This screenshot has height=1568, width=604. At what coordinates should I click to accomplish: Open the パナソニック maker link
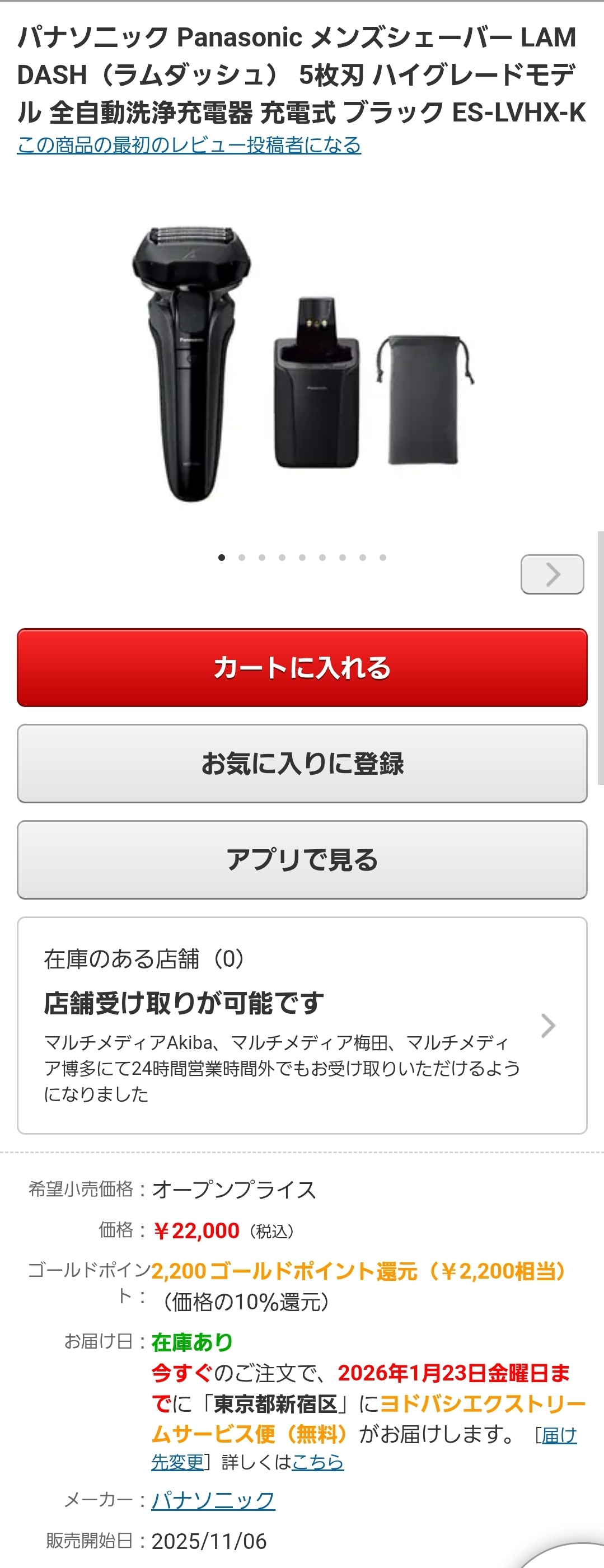213,1500
